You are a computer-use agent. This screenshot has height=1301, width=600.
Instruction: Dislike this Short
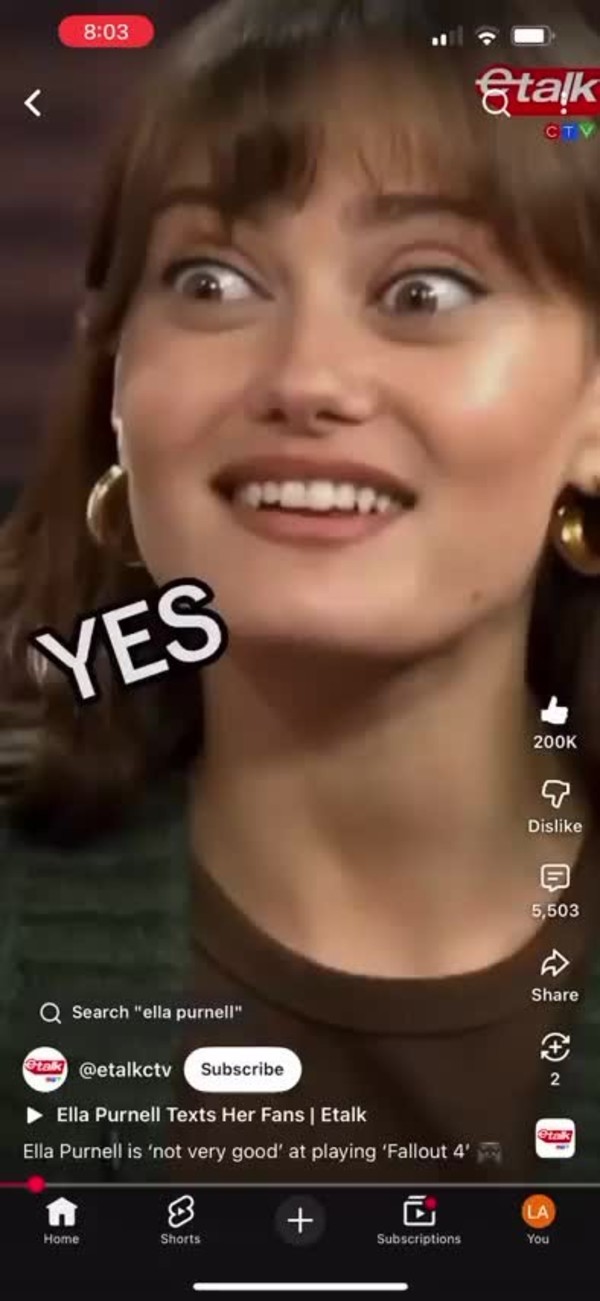554,795
